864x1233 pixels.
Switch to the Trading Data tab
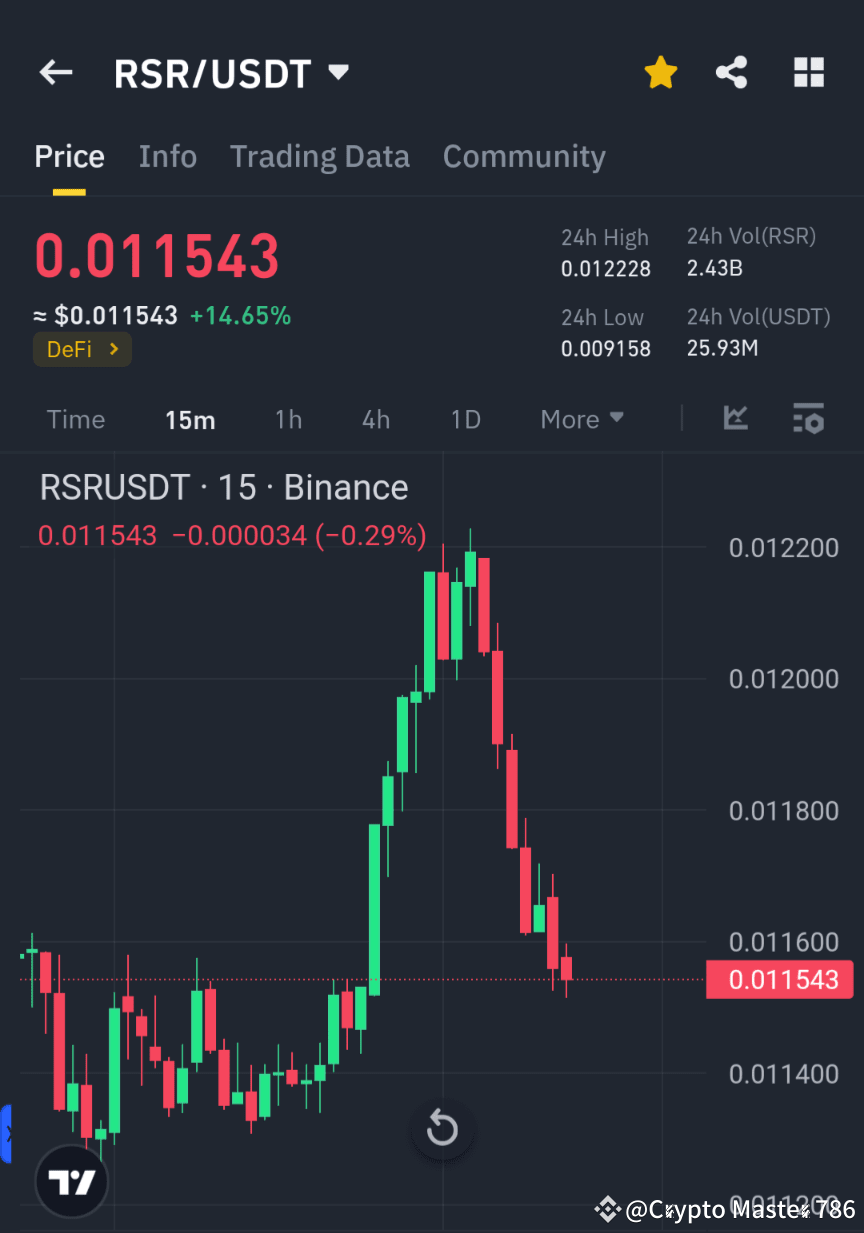pos(320,156)
